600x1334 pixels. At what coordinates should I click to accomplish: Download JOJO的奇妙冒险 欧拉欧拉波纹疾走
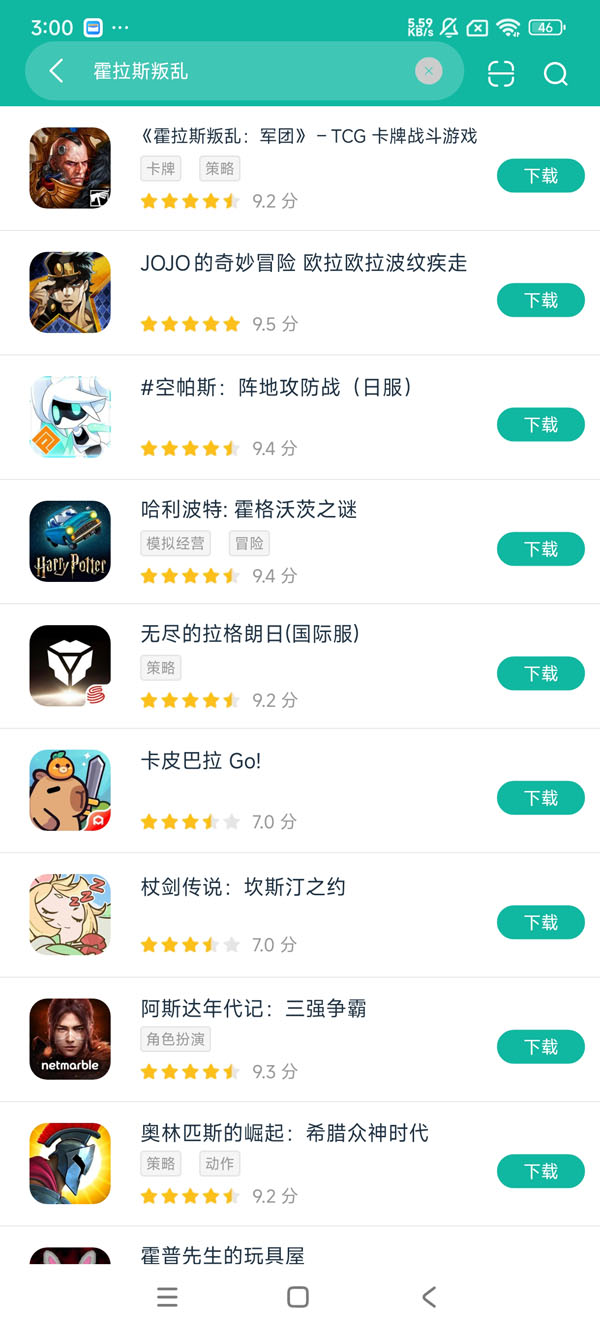pyautogui.click(x=540, y=300)
